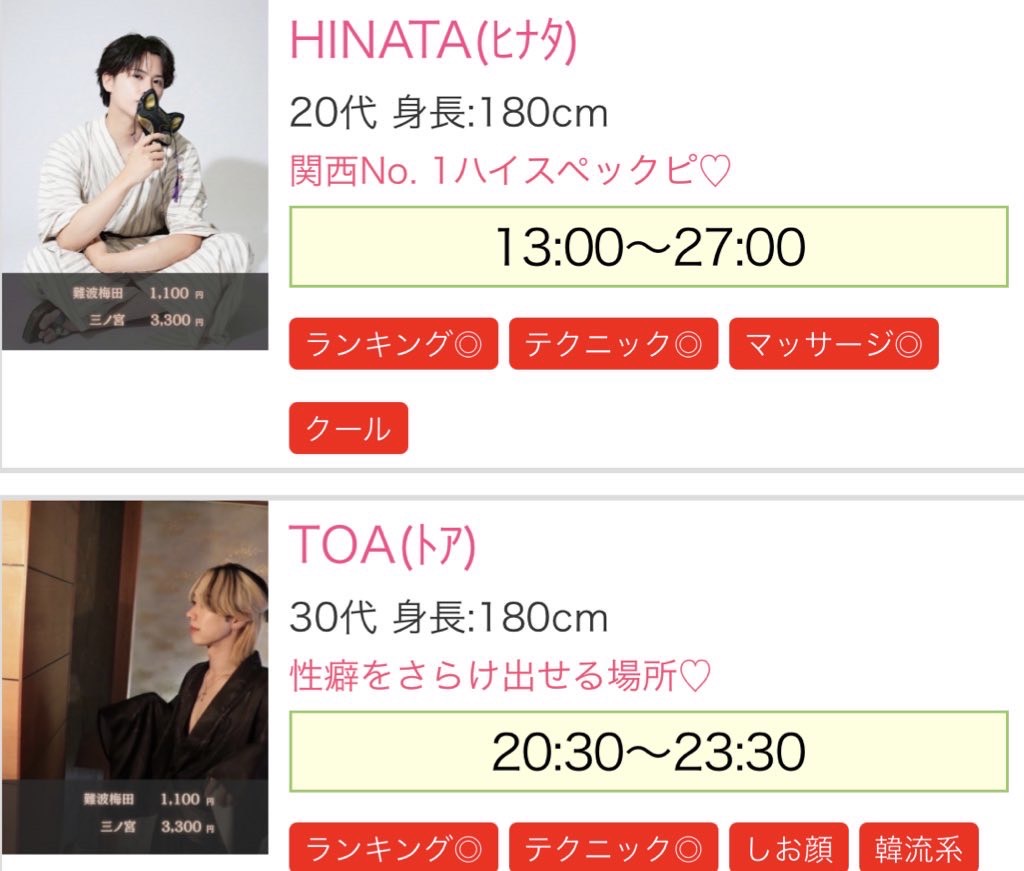Tap the 韓流系 tag
Image resolution: width=1024 pixels, height=871 pixels.
tap(918, 848)
